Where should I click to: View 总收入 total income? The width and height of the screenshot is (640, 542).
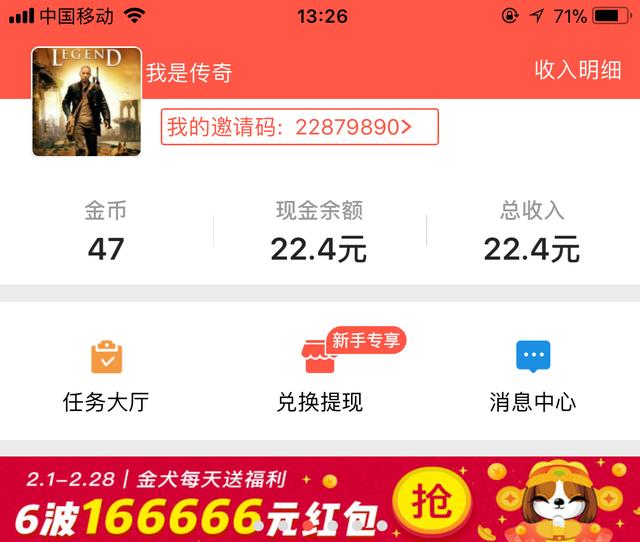532,232
